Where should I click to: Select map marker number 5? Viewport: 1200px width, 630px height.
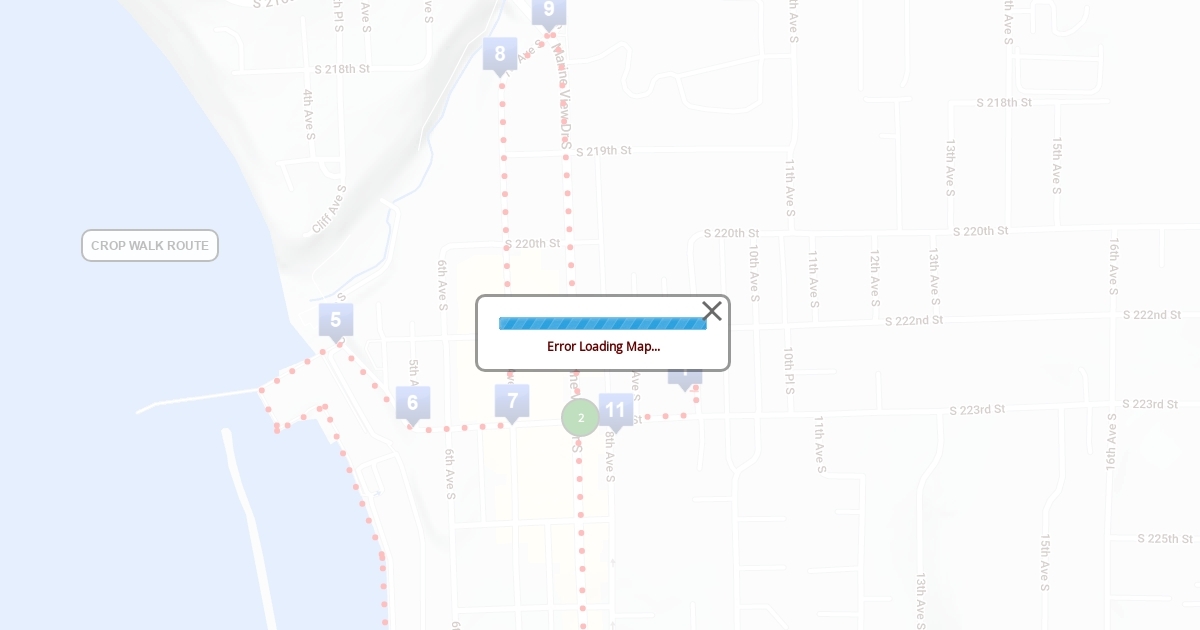pos(336,320)
